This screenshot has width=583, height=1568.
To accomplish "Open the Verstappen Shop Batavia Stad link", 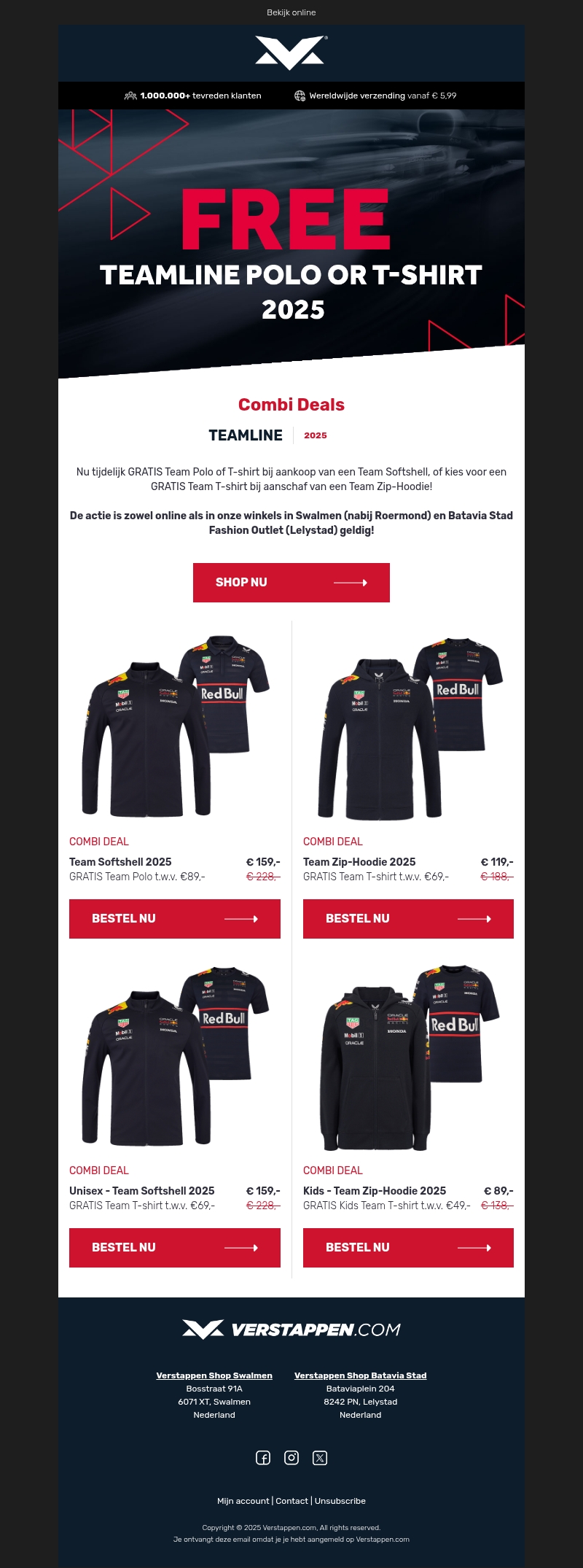I will click(360, 1375).
